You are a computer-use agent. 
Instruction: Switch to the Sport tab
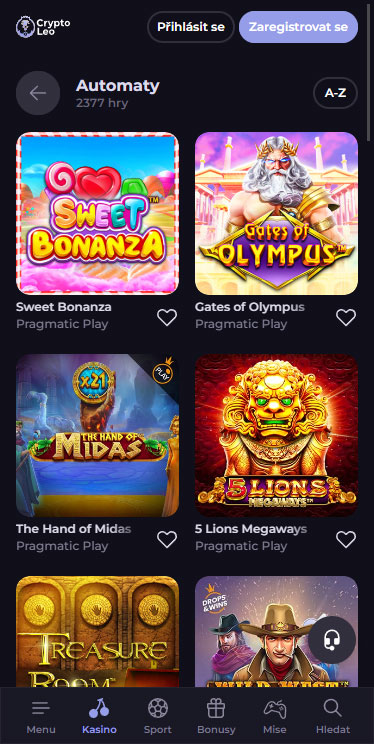158,716
